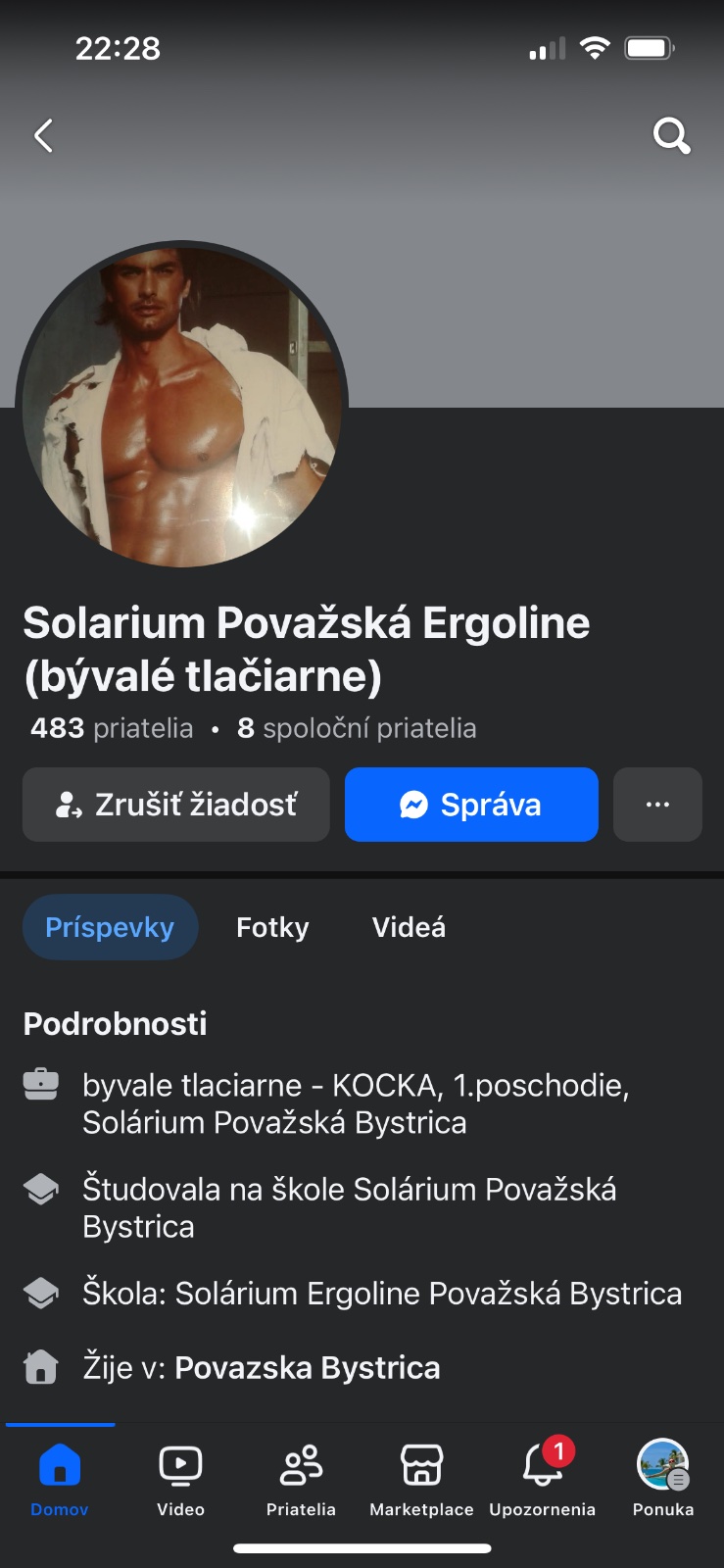Check Upozornenia notifications bell
The image size is (724, 1568).
542,1479
